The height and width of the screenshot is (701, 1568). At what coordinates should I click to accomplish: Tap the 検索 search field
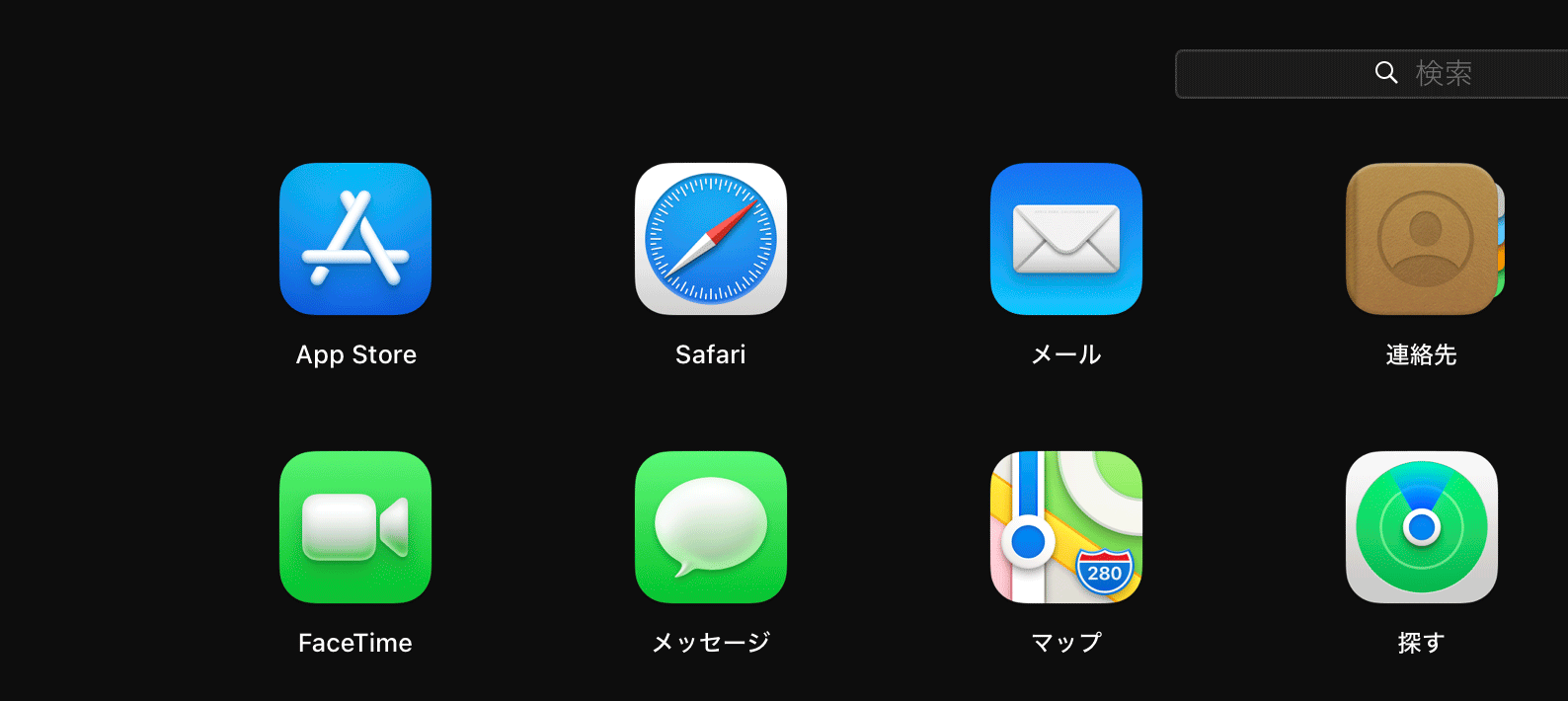coord(1422,73)
